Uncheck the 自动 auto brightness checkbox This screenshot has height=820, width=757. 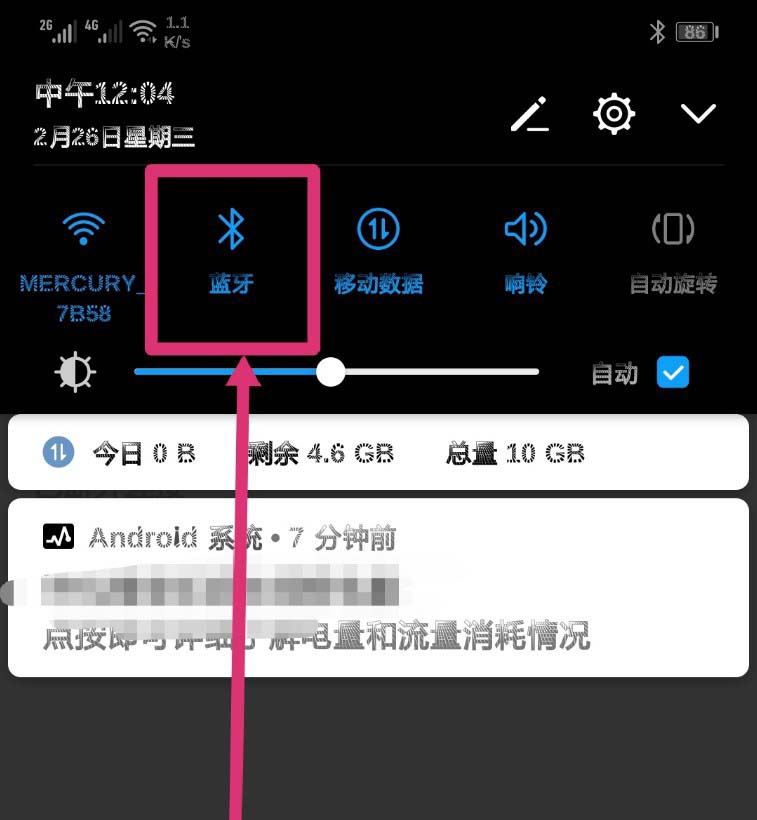672,373
